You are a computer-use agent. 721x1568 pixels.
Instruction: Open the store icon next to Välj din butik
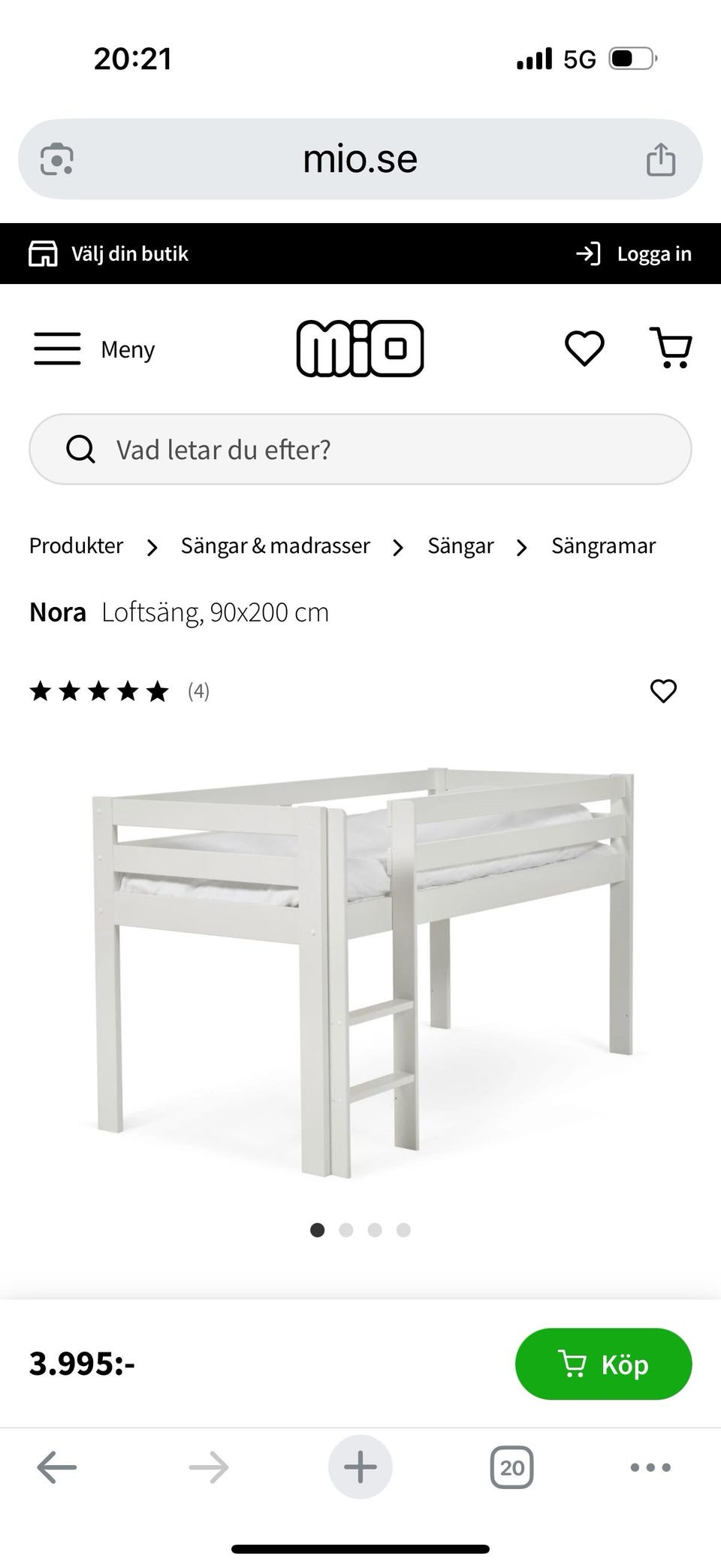(44, 253)
